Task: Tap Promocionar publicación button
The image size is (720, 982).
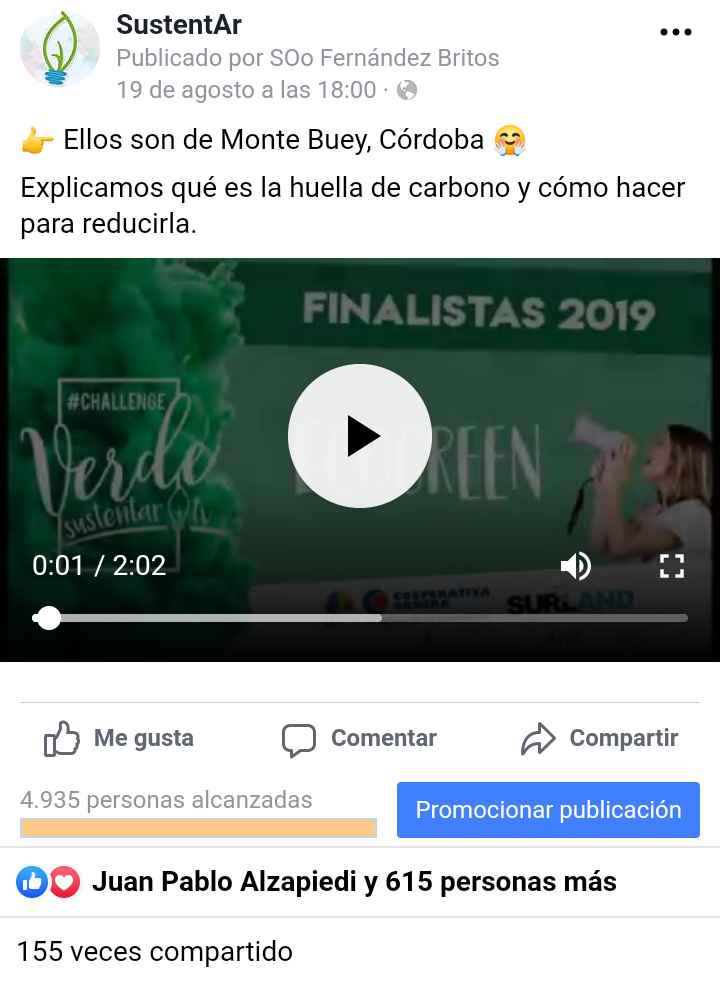Action: 548,810
